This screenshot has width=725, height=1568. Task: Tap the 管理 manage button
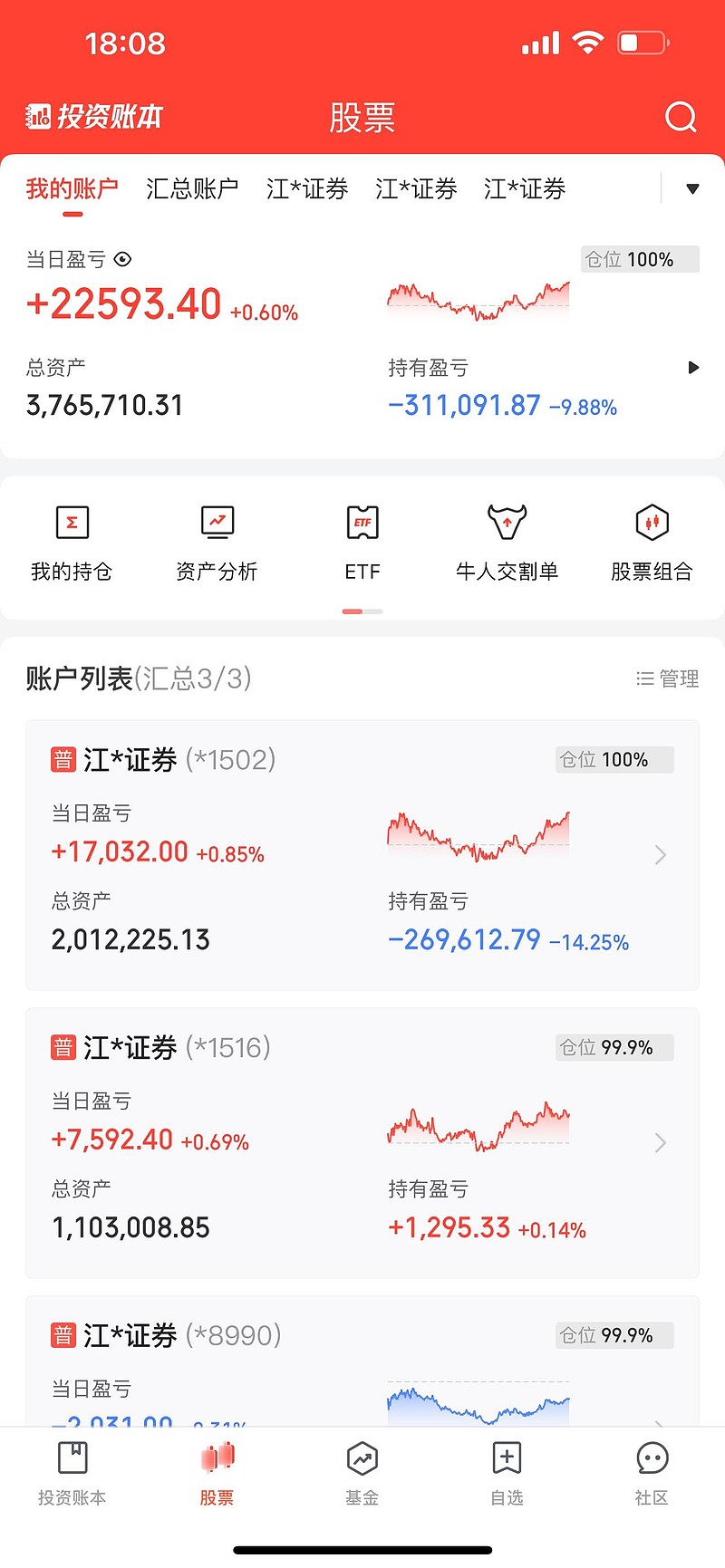666,678
